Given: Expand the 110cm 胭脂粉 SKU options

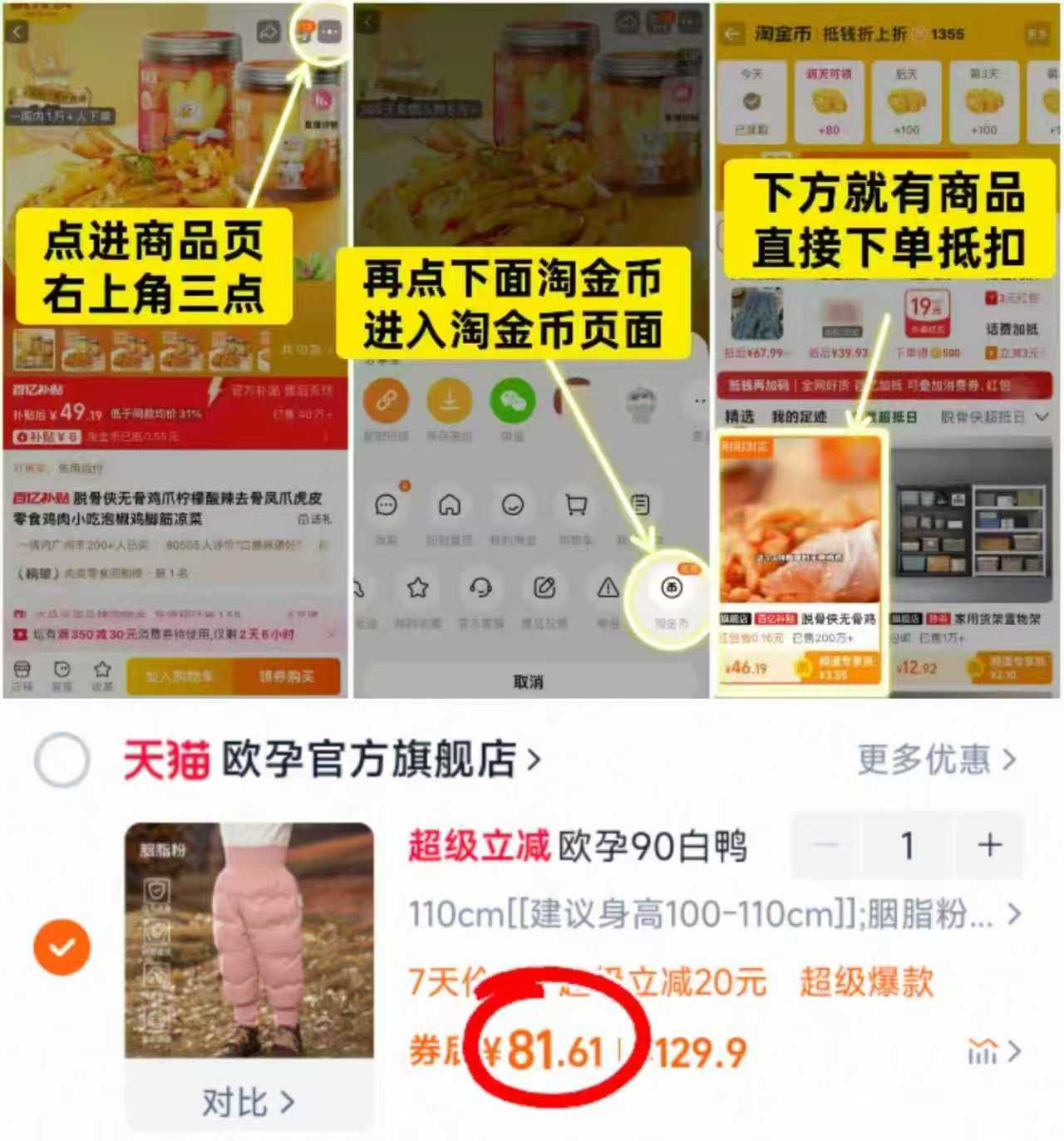Looking at the screenshot, I should tap(1012, 914).
